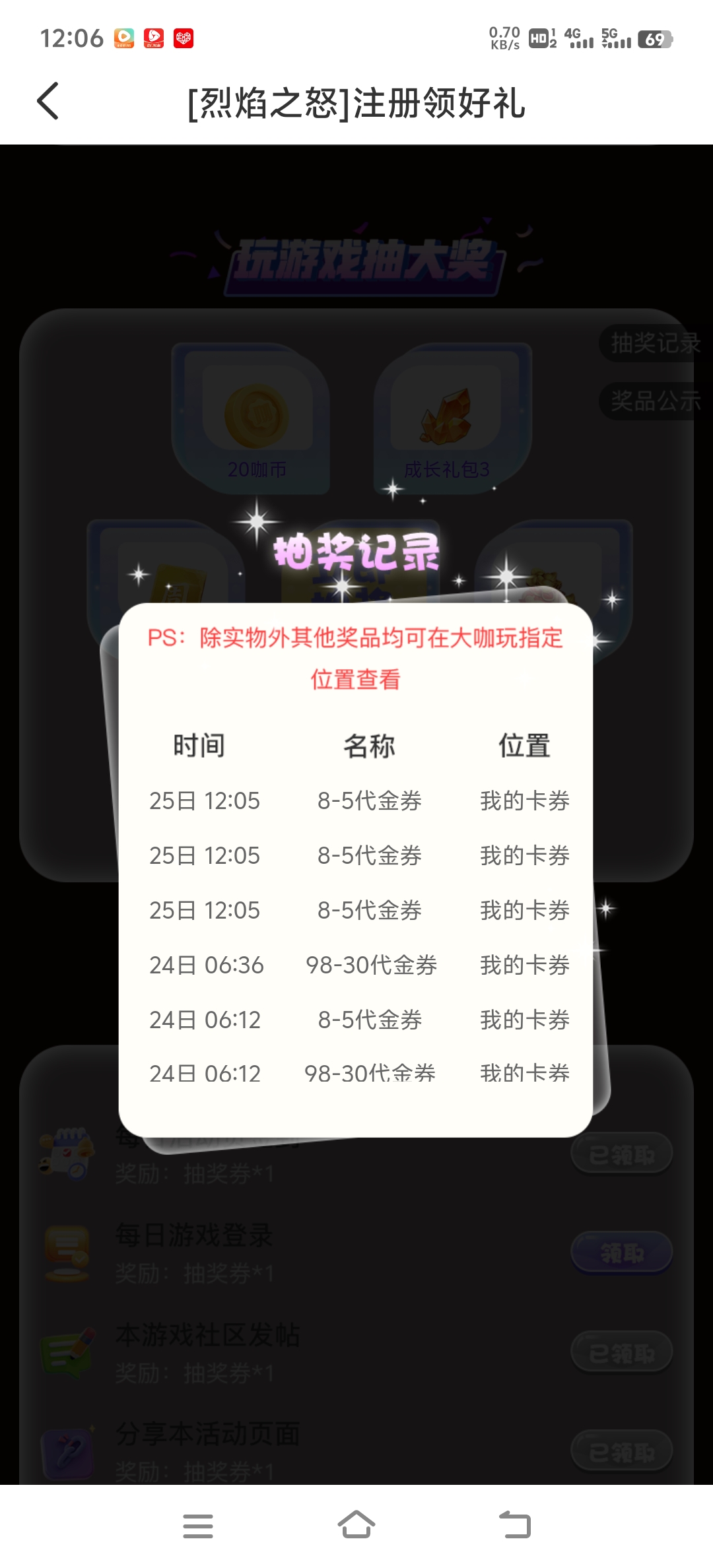Open the 抽奖记录 side button

coord(654,343)
